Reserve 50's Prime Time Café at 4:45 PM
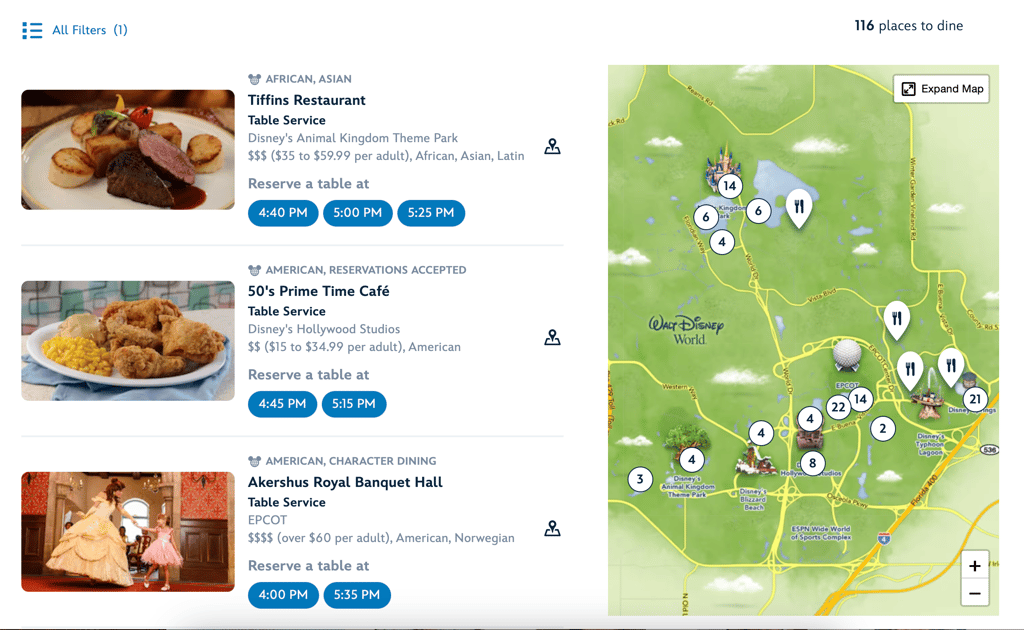1024x630 pixels. (x=282, y=404)
